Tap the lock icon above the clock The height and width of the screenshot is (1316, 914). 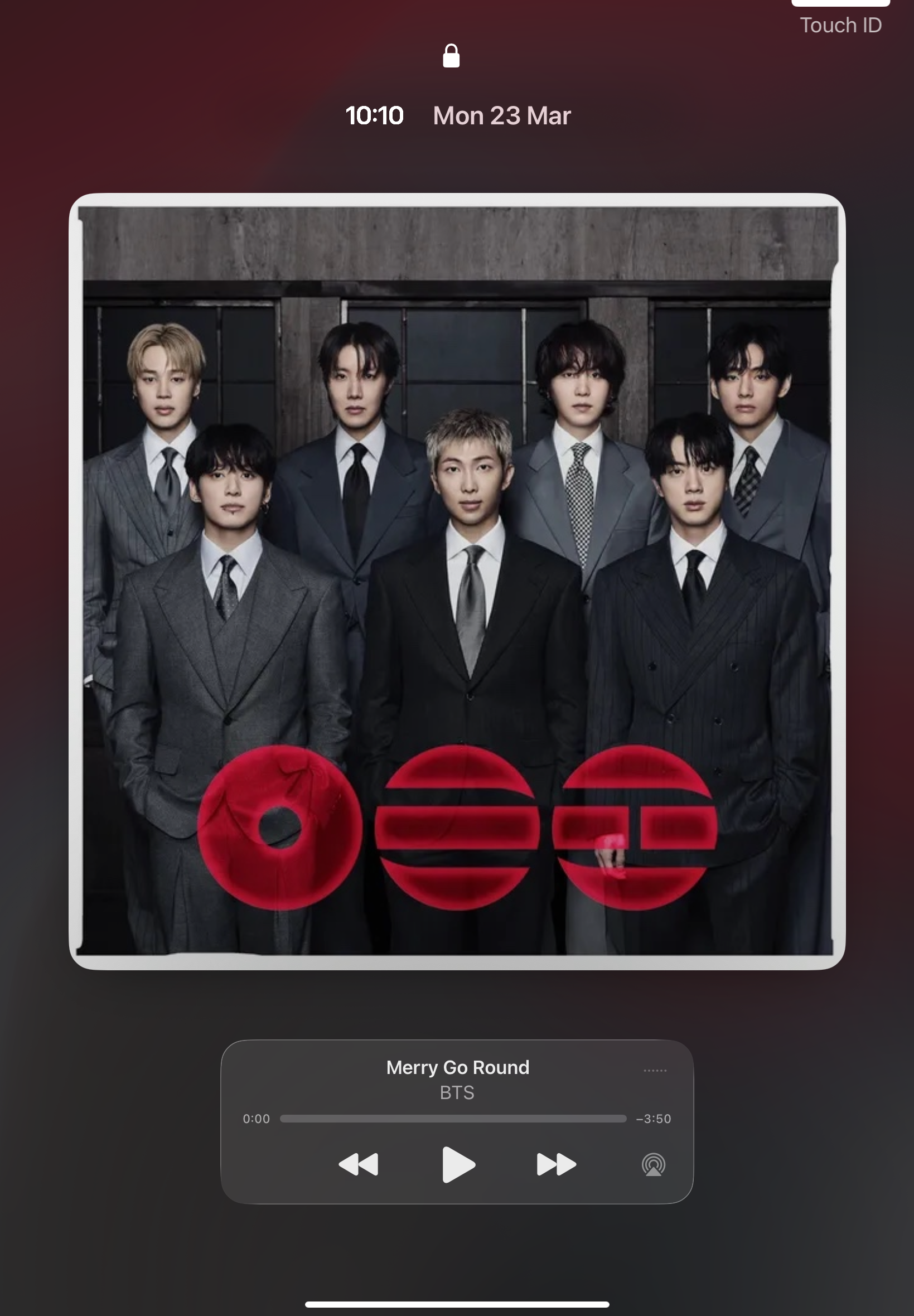click(450, 56)
